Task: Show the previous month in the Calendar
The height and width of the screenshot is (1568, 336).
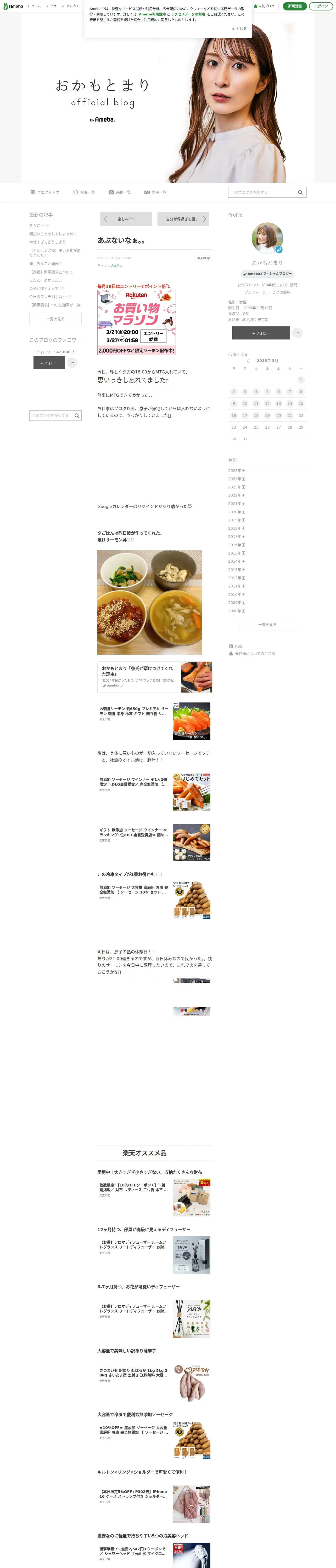Action: coord(248,361)
